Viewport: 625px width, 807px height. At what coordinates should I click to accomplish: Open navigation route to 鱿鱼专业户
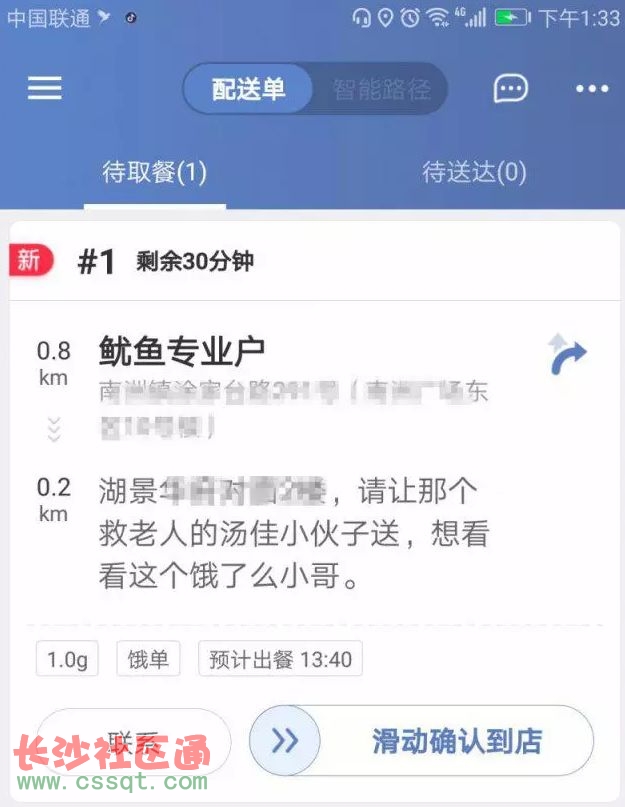tap(568, 355)
